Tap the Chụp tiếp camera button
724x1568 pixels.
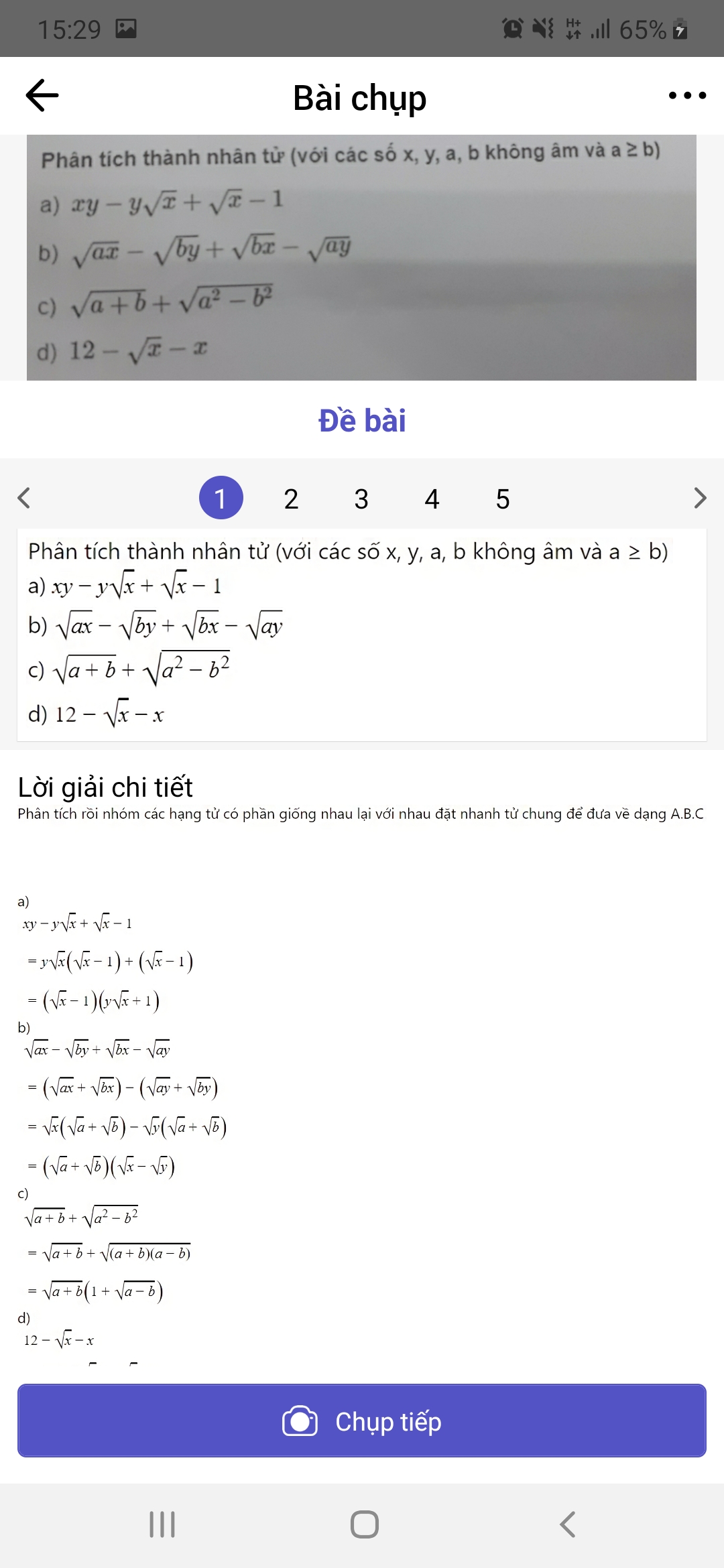pos(362,1421)
